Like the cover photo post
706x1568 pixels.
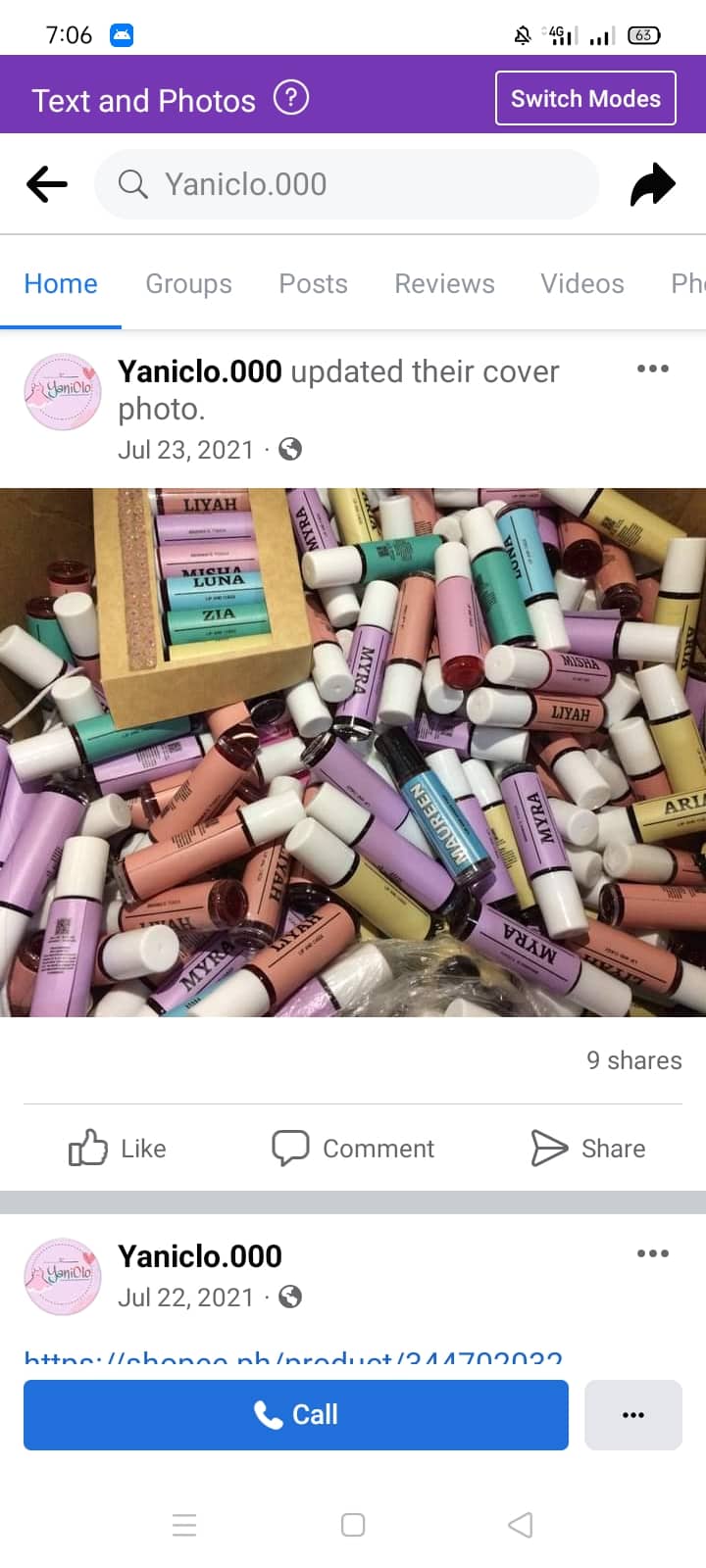click(118, 1148)
